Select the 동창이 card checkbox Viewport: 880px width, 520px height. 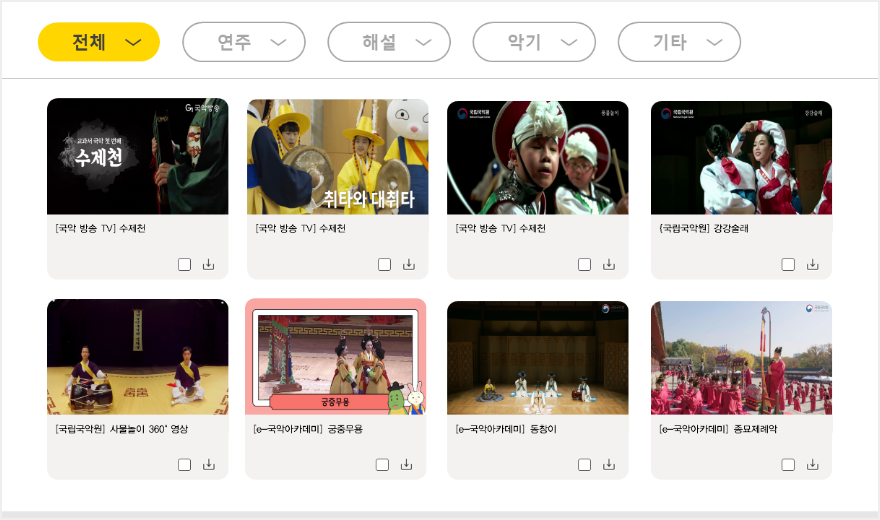(584, 465)
